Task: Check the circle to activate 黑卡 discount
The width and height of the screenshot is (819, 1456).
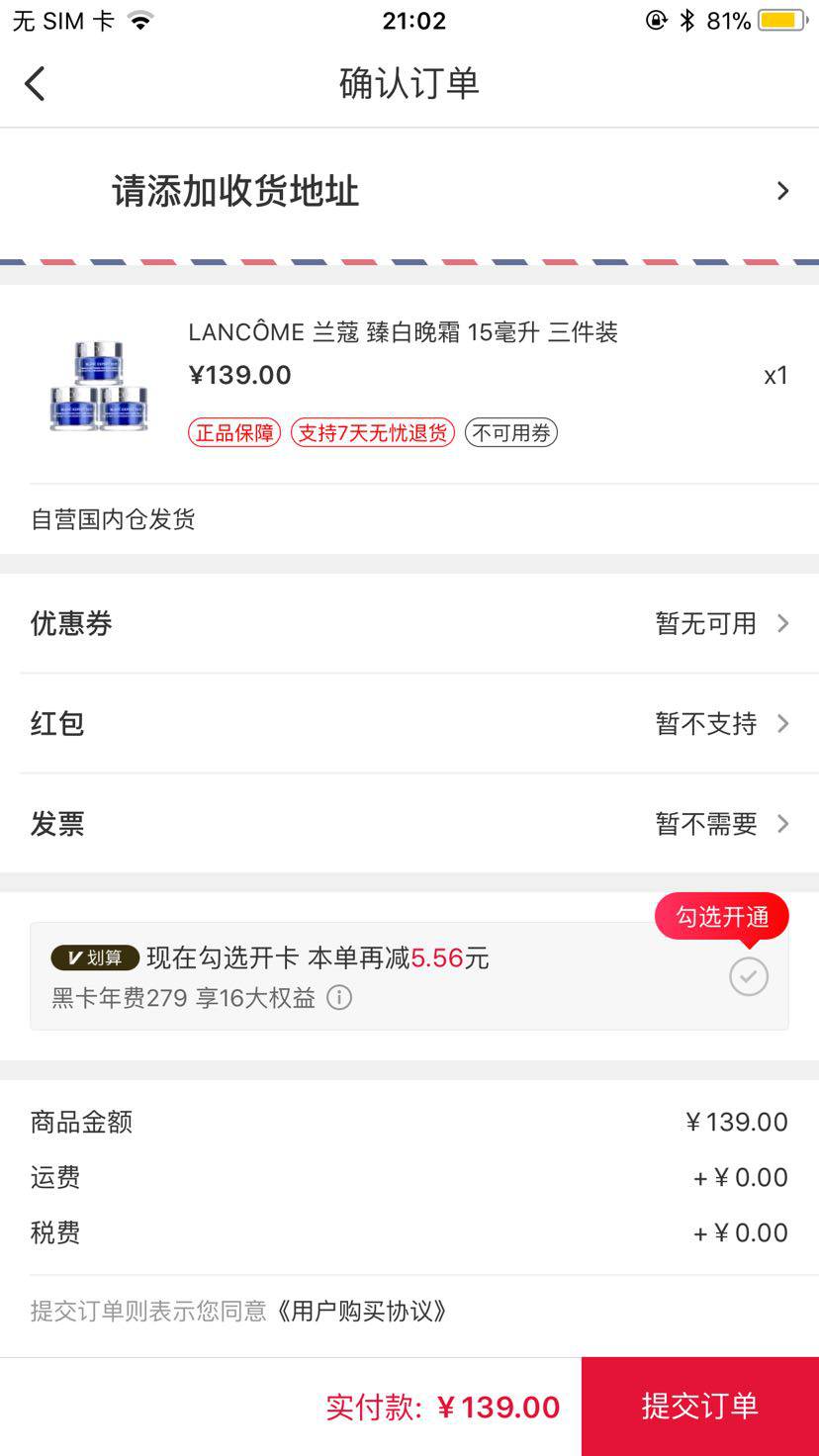Action: click(748, 976)
